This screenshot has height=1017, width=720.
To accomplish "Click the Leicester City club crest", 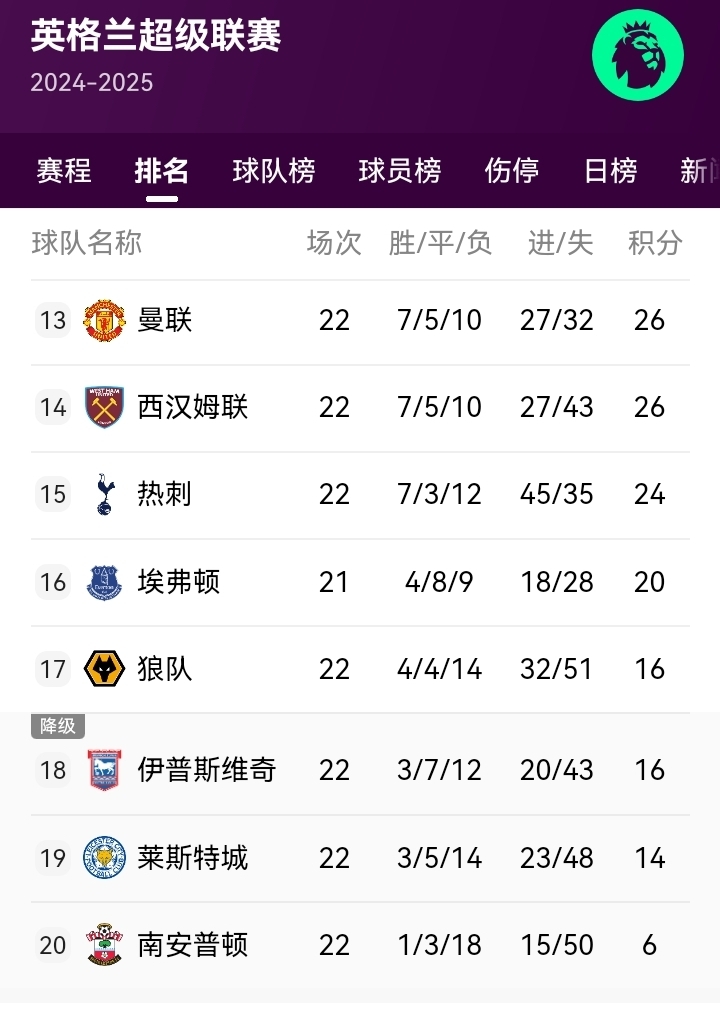I will tap(104, 857).
